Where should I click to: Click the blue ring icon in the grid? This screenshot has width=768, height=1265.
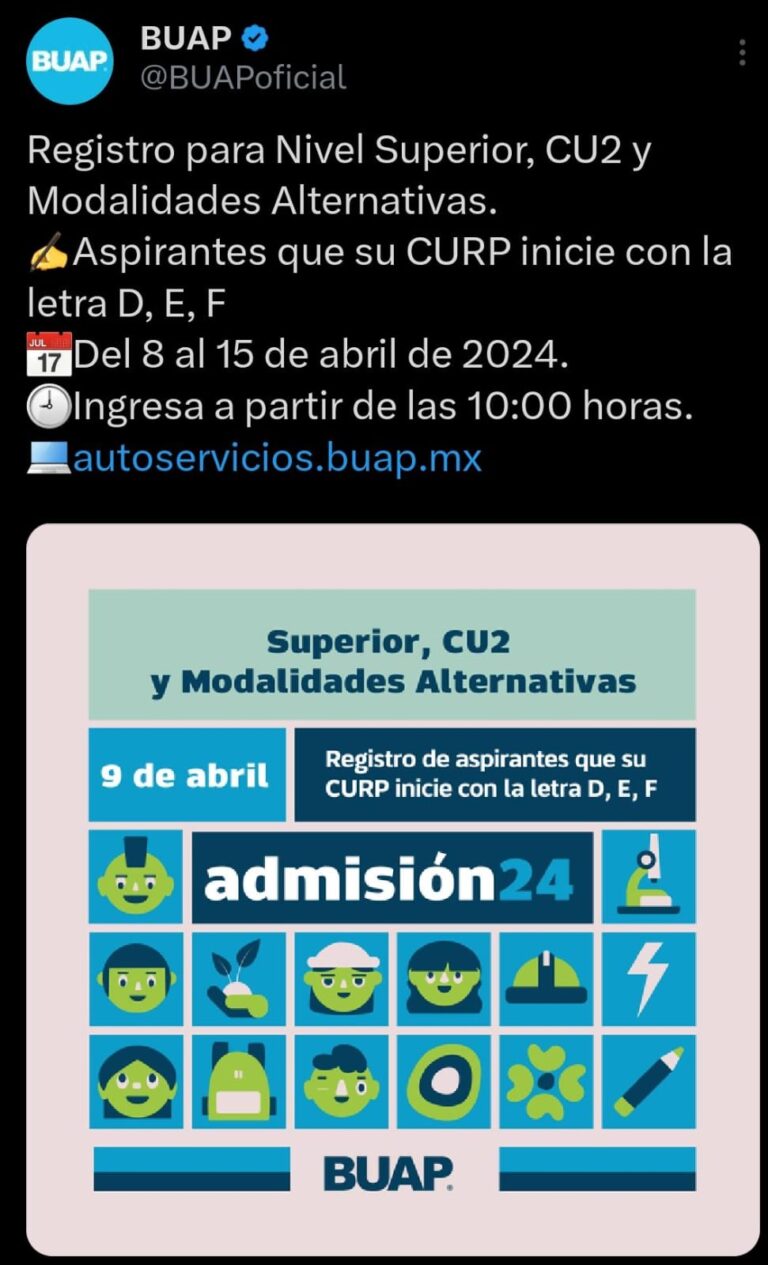pos(443,1082)
